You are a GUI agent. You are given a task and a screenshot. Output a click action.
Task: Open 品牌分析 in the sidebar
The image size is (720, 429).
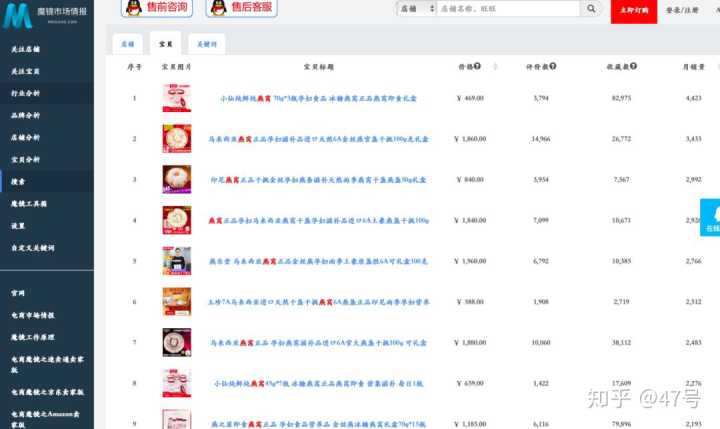pos(25,115)
